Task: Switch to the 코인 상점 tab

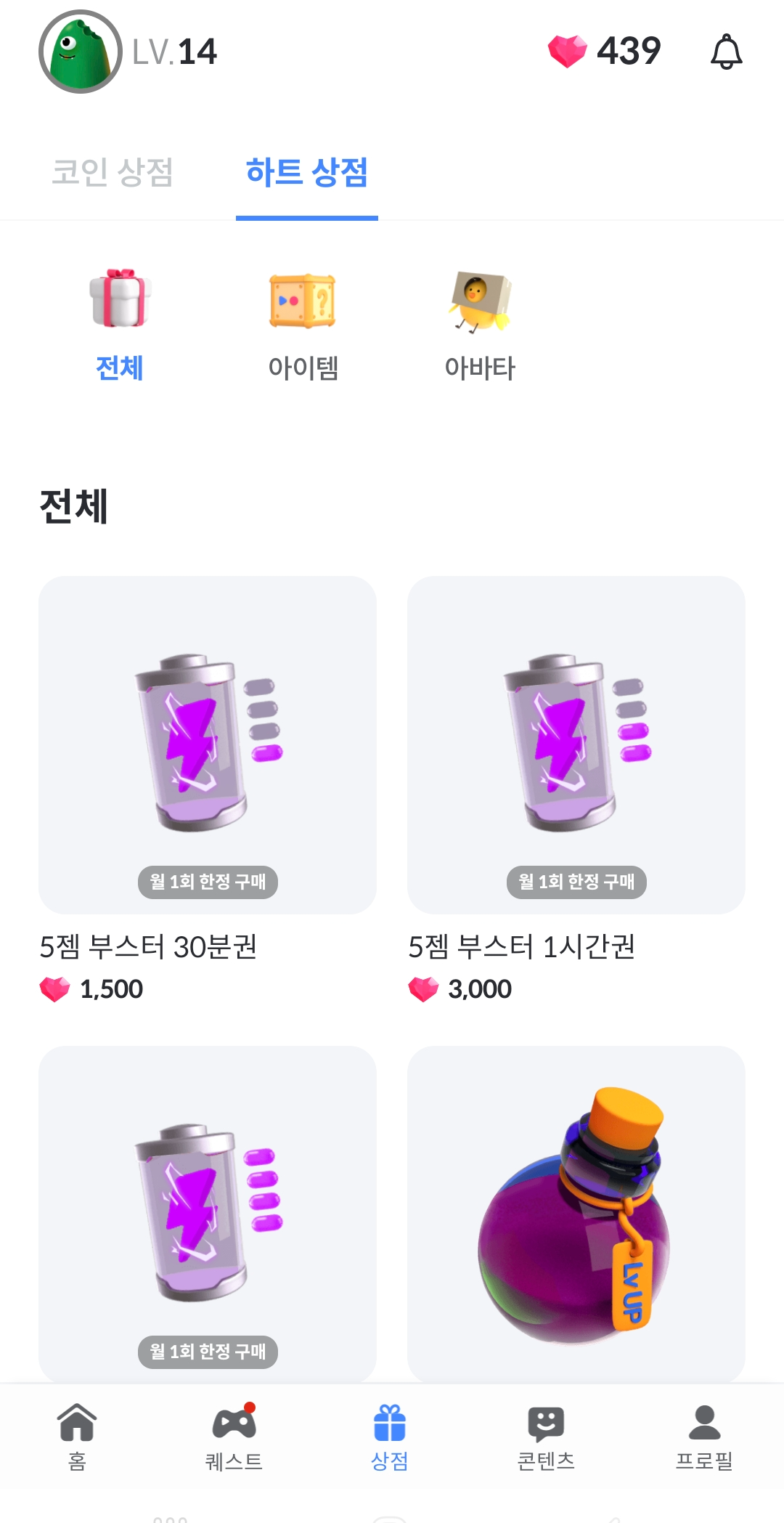Action: coord(113,174)
